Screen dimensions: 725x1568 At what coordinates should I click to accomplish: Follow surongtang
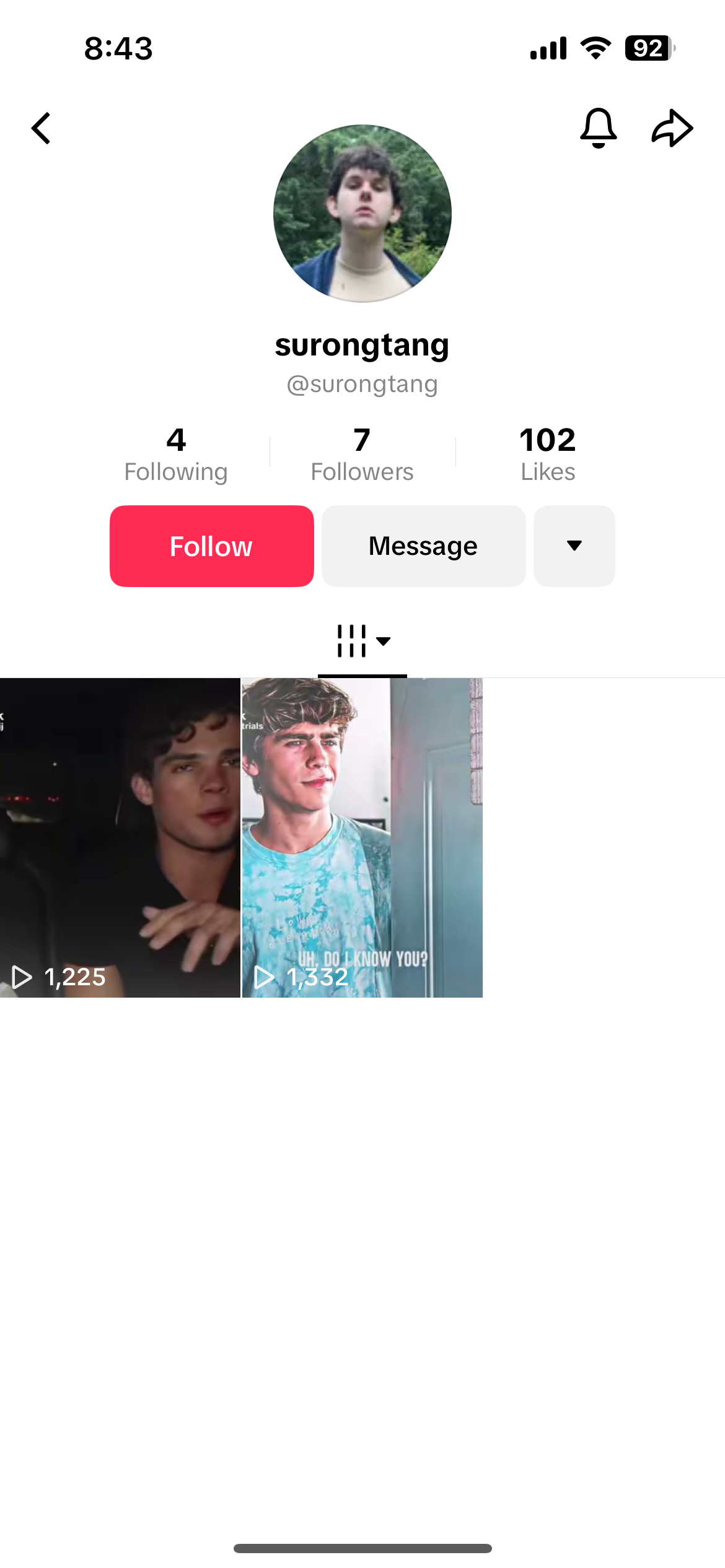pos(212,546)
